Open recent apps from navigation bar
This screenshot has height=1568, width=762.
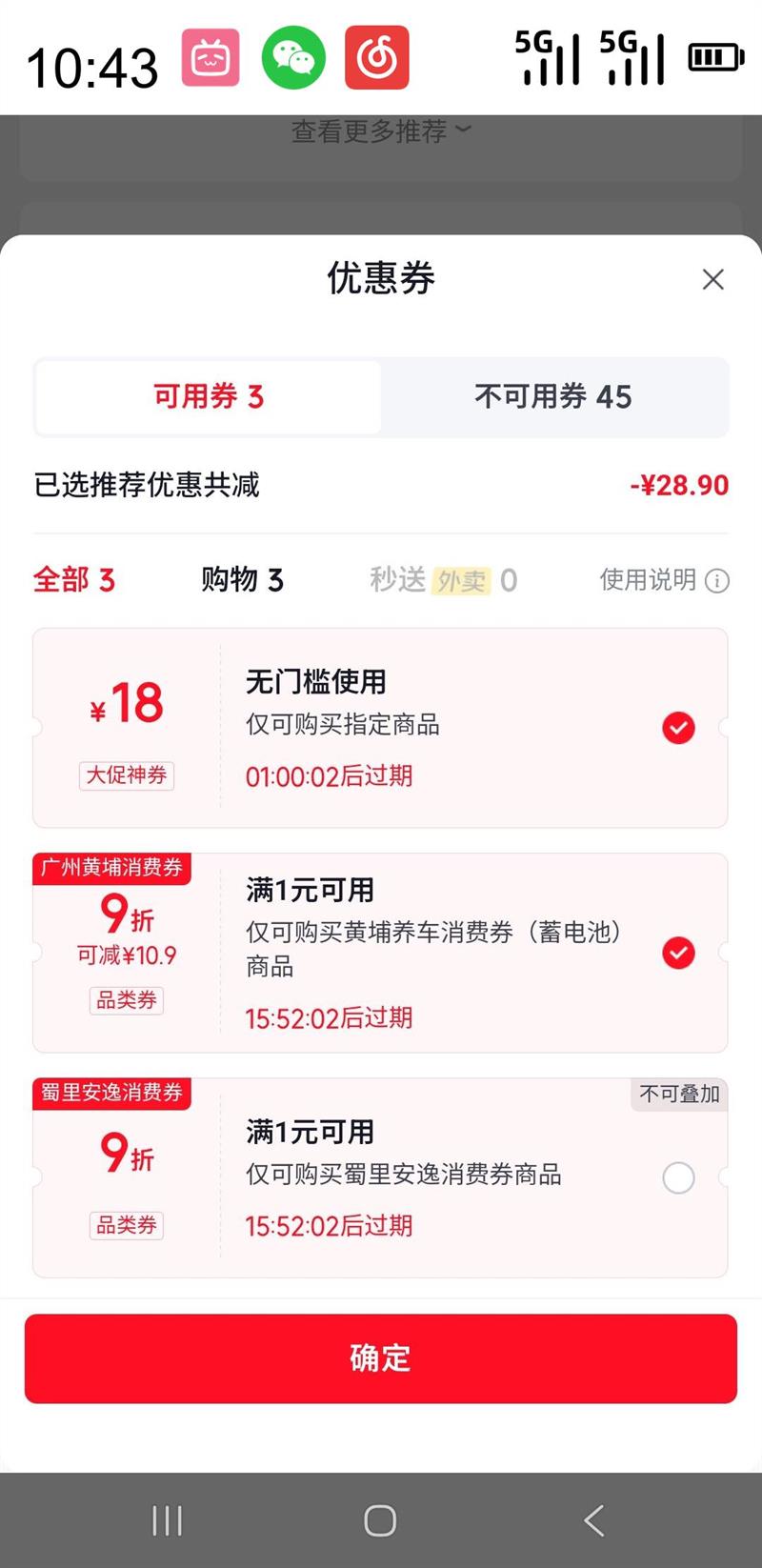click(168, 1520)
